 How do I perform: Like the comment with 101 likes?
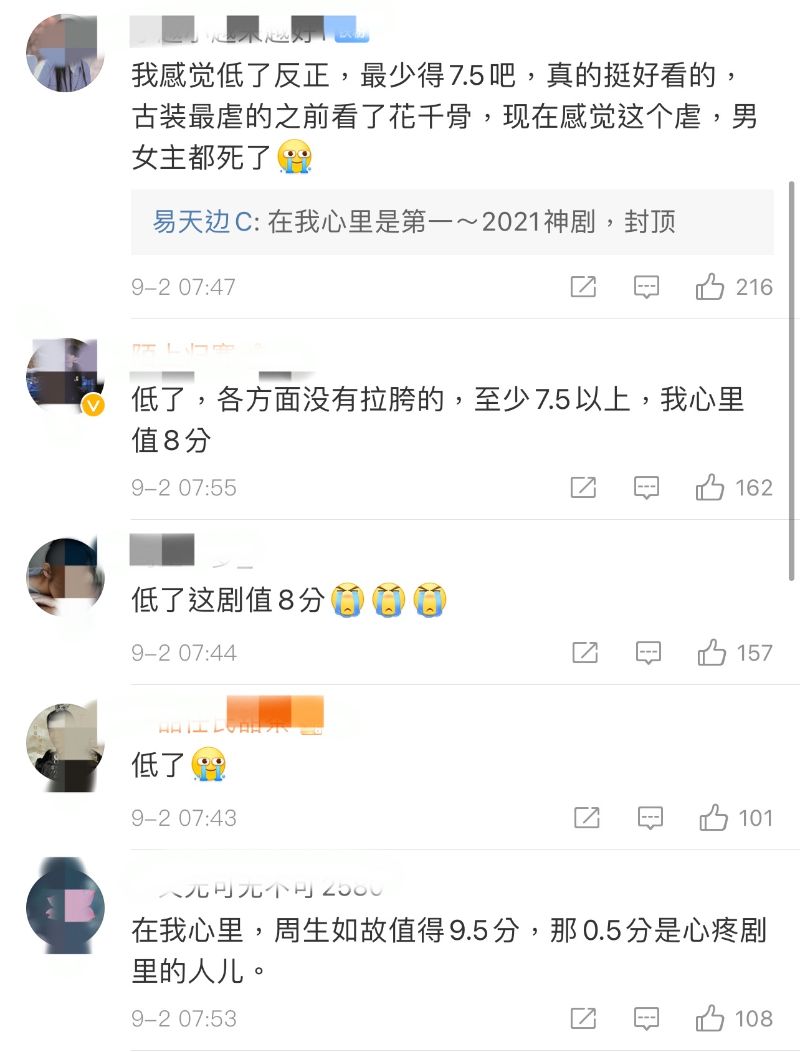click(x=714, y=818)
